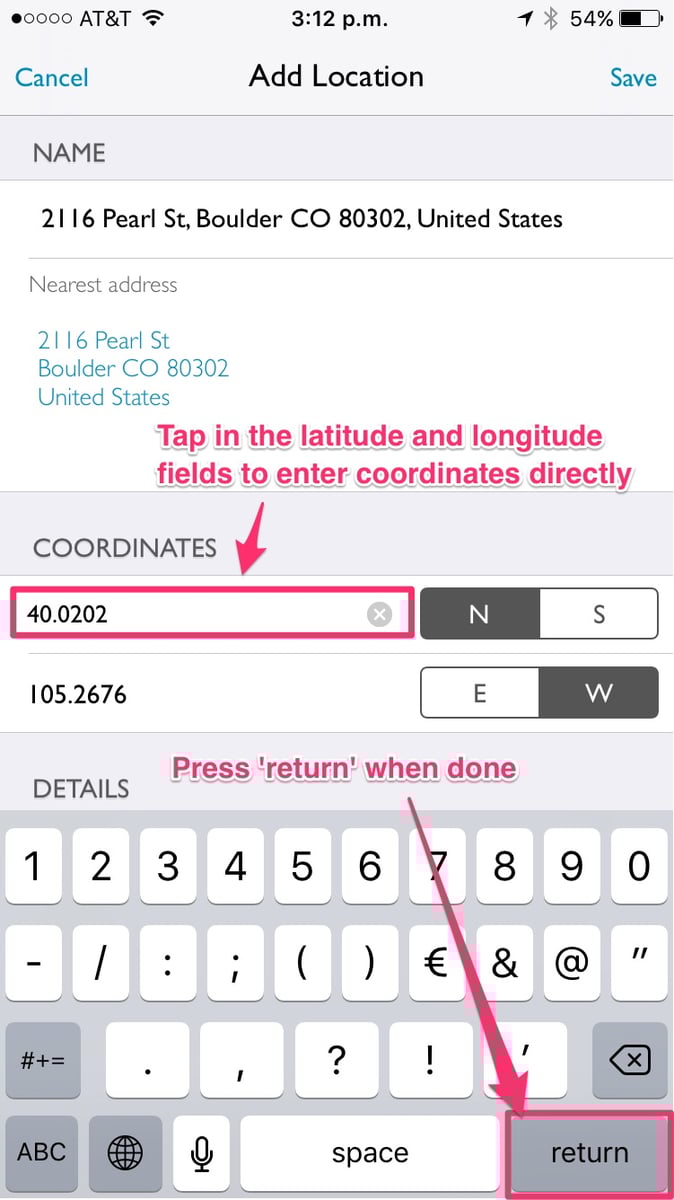
Task: Select E for east longitude
Action: pos(479,693)
